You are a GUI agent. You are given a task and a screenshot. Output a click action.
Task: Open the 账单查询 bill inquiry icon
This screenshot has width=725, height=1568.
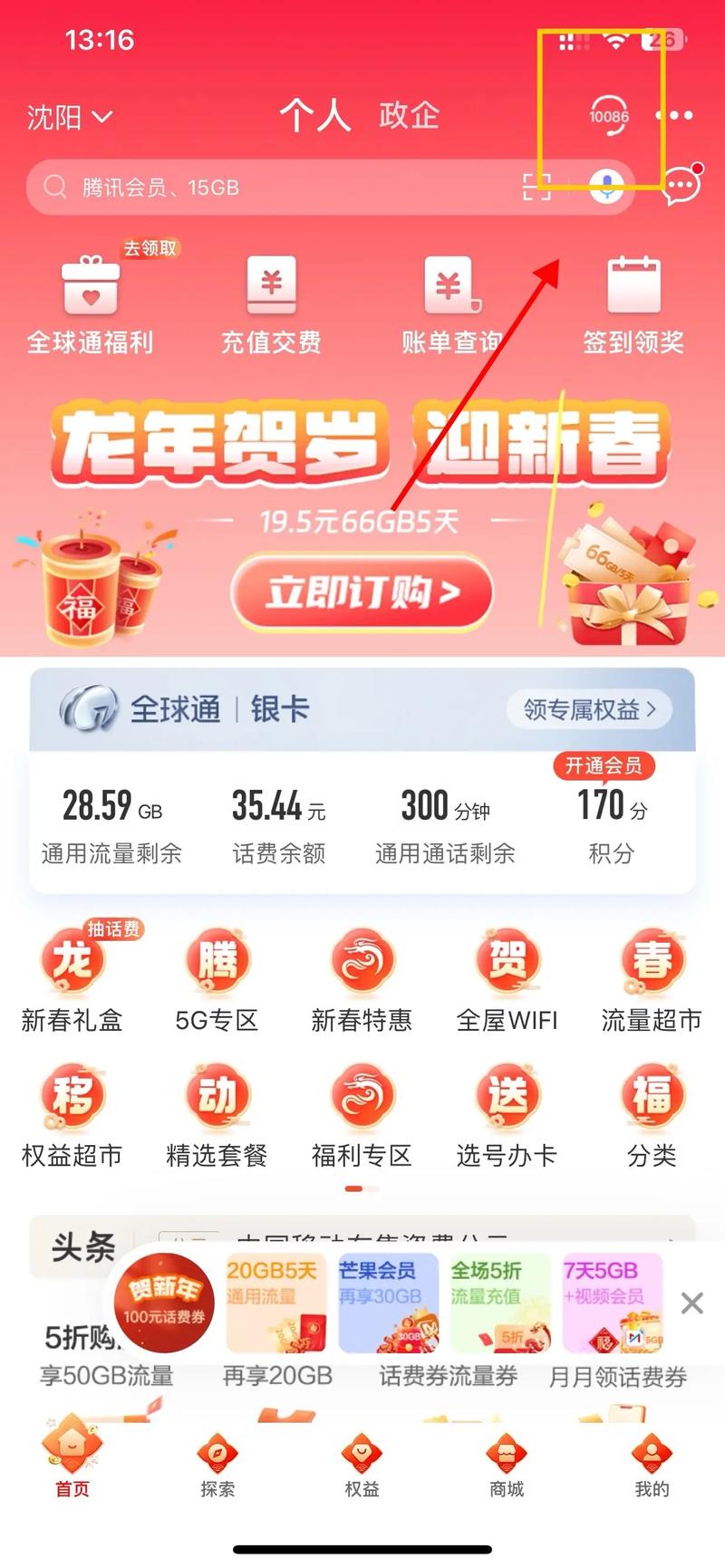point(450,288)
